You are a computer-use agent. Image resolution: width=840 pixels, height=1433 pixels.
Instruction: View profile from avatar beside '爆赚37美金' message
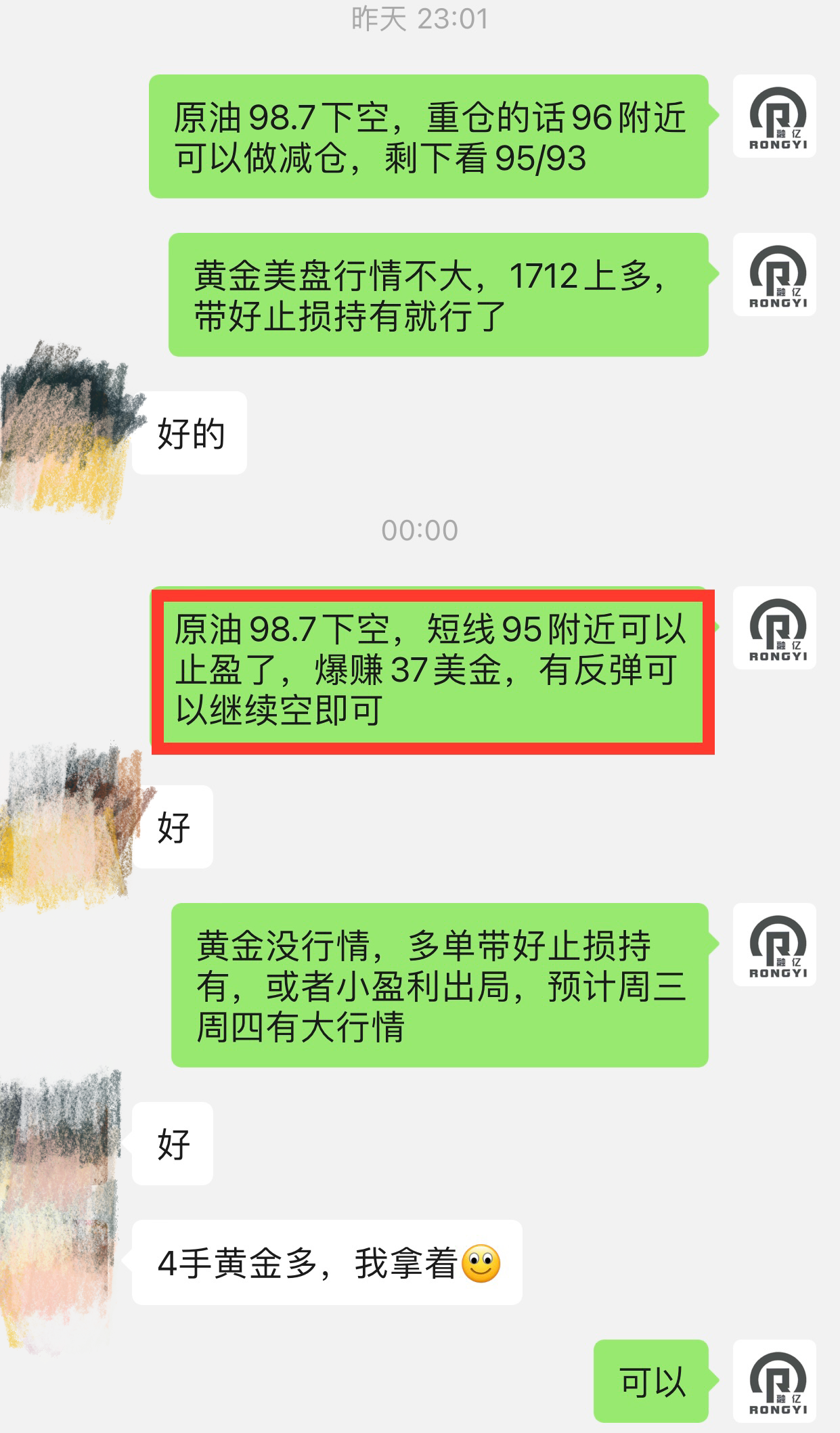[x=774, y=628]
